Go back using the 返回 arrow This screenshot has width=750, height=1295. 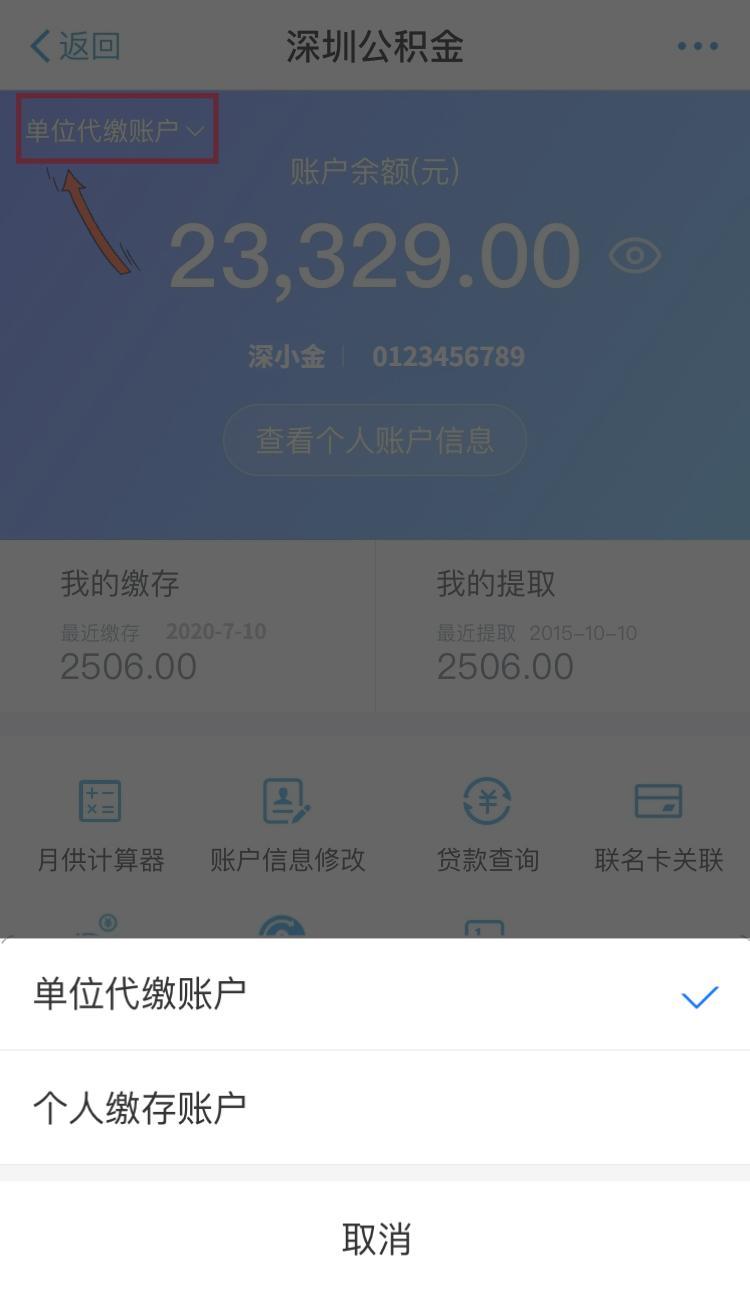click(75, 46)
